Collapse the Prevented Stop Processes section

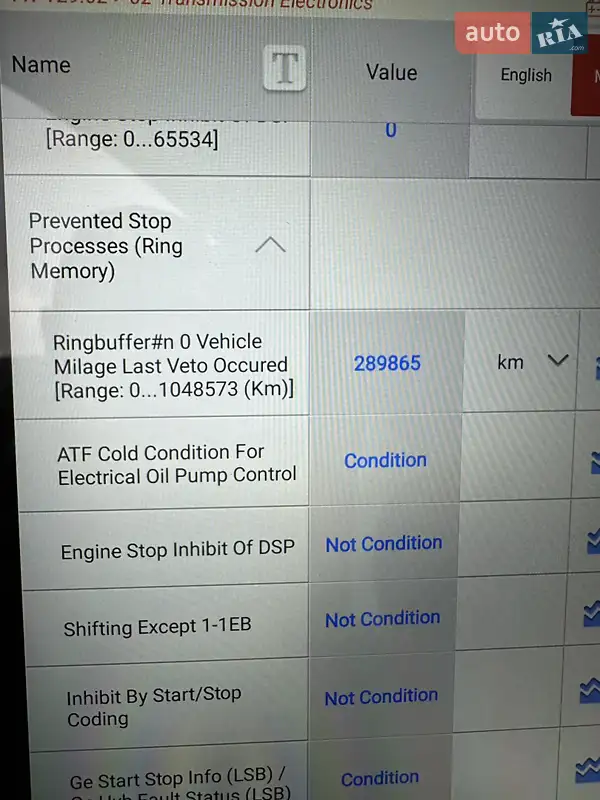[270, 245]
